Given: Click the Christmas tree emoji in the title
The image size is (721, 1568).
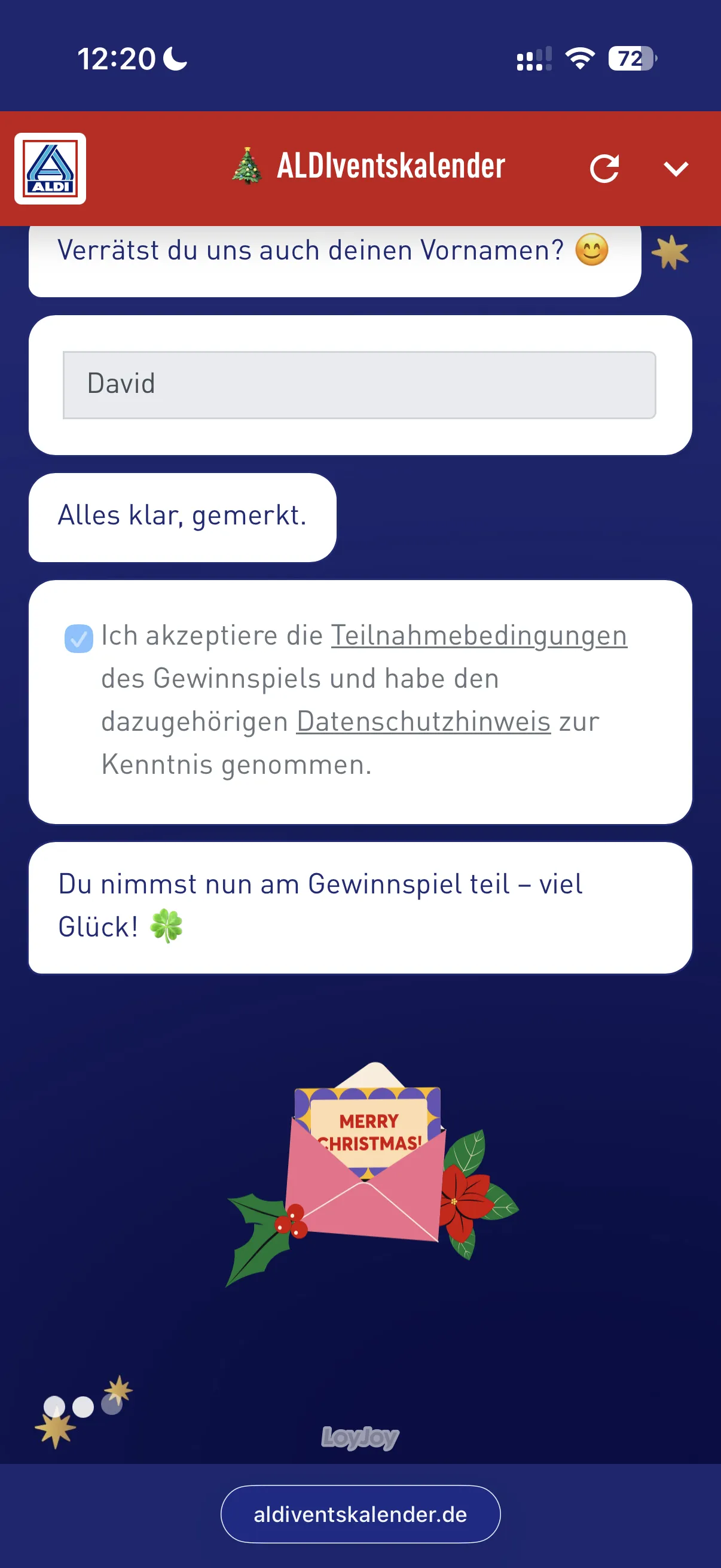Looking at the screenshot, I should coord(246,165).
